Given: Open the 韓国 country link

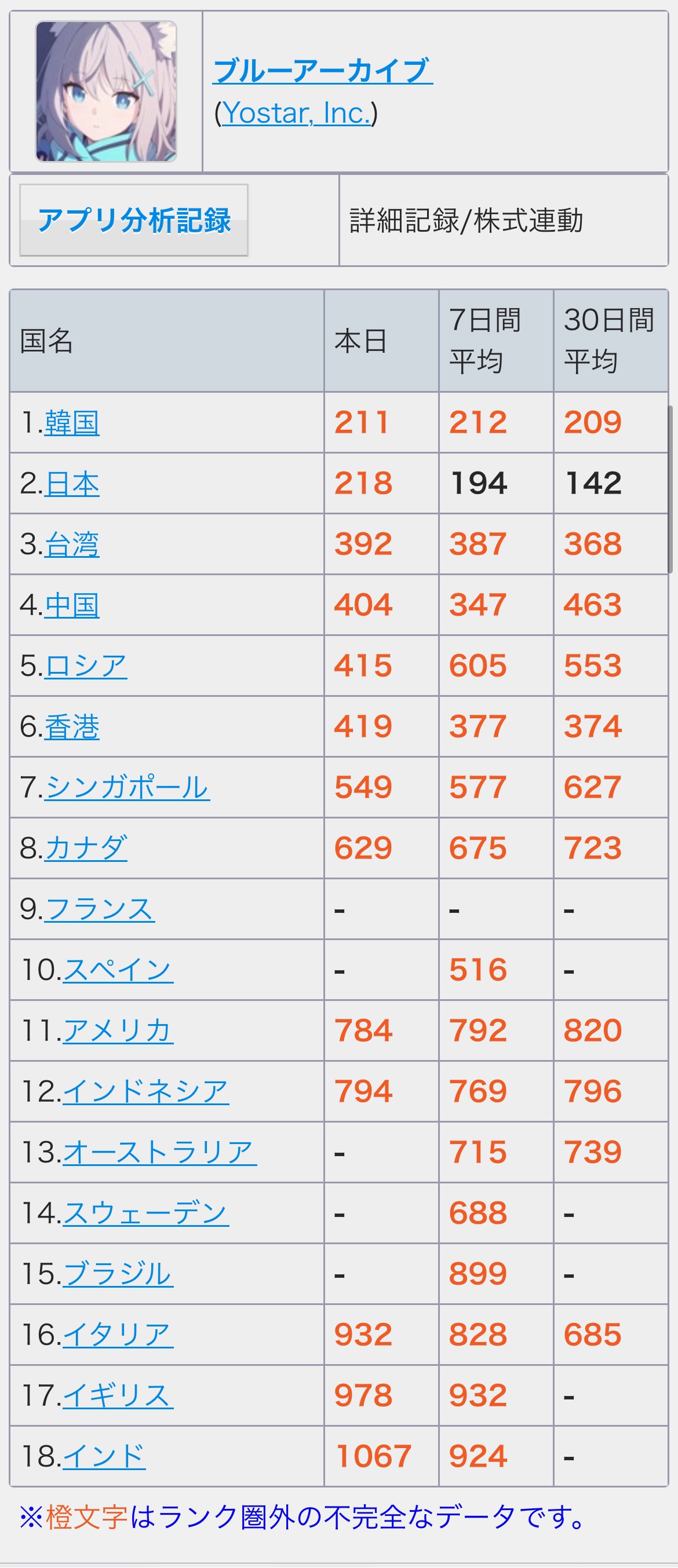Looking at the screenshot, I should (x=71, y=423).
